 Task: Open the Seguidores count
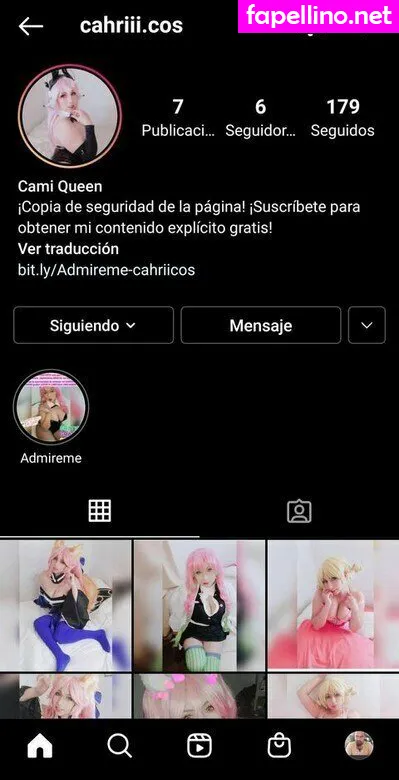click(x=260, y=118)
